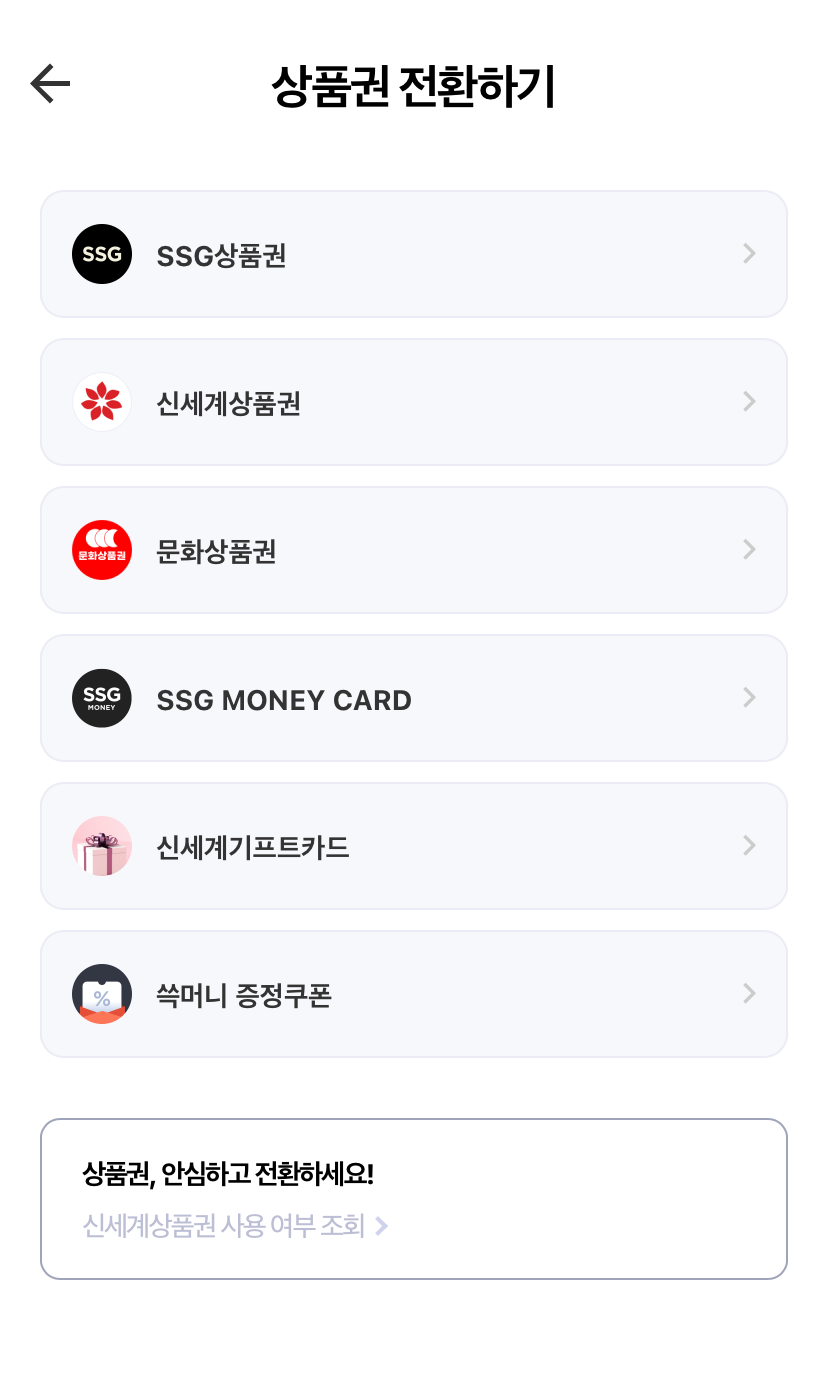
Task: Select the 쓱머니 증정쿠폰 percent icon
Action: click(x=101, y=994)
